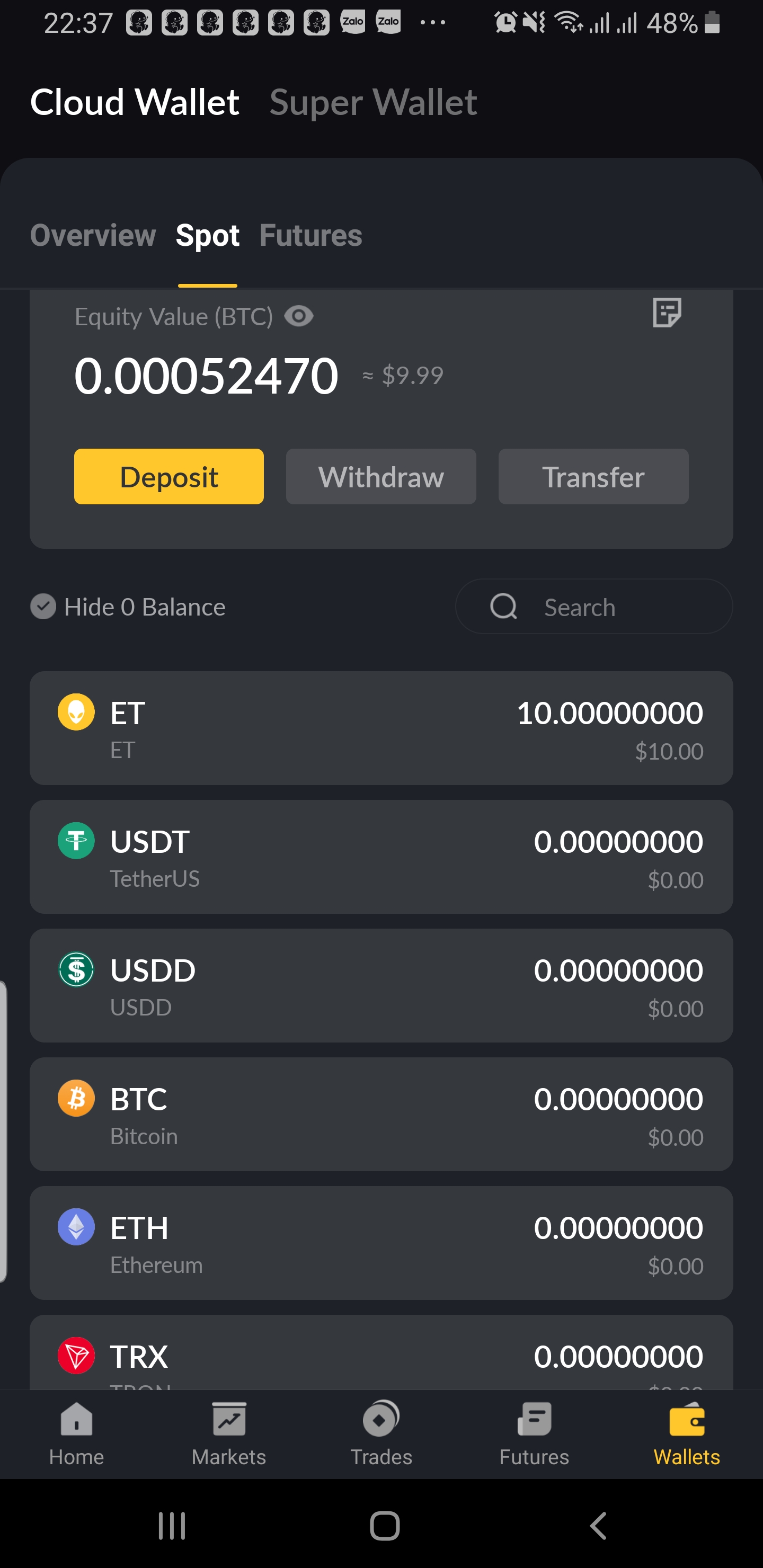Open the Trades tab
The image size is (763, 1568).
click(x=381, y=1433)
